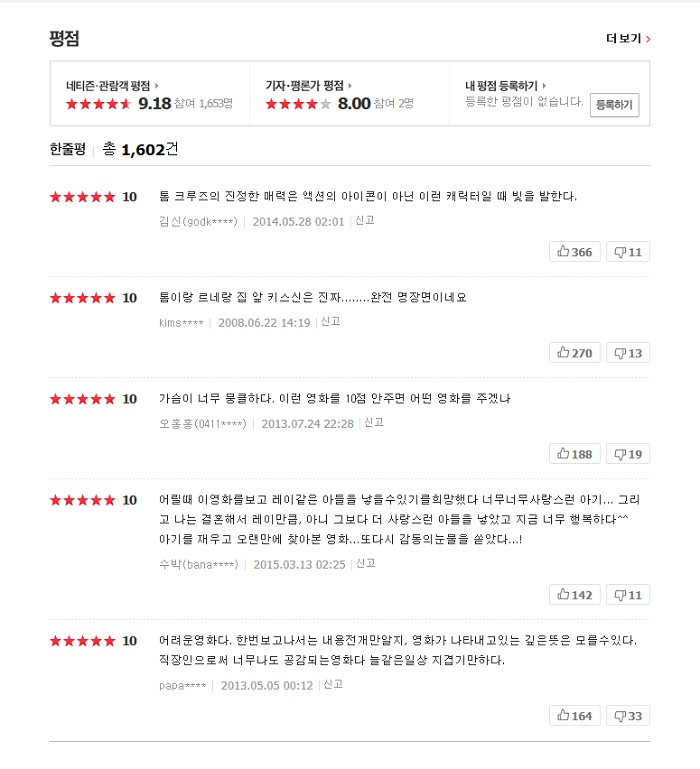Report the review by godk****
Viewport: 700px width, 769px height.
[365, 220]
